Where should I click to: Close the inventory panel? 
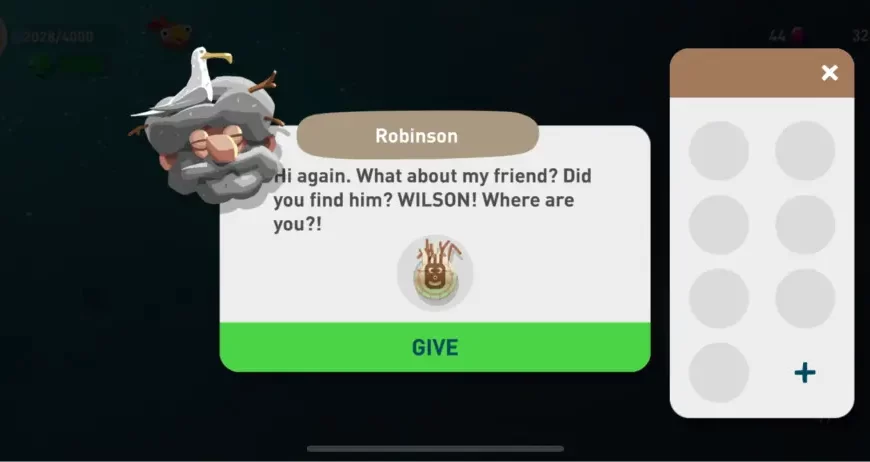tap(829, 73)
